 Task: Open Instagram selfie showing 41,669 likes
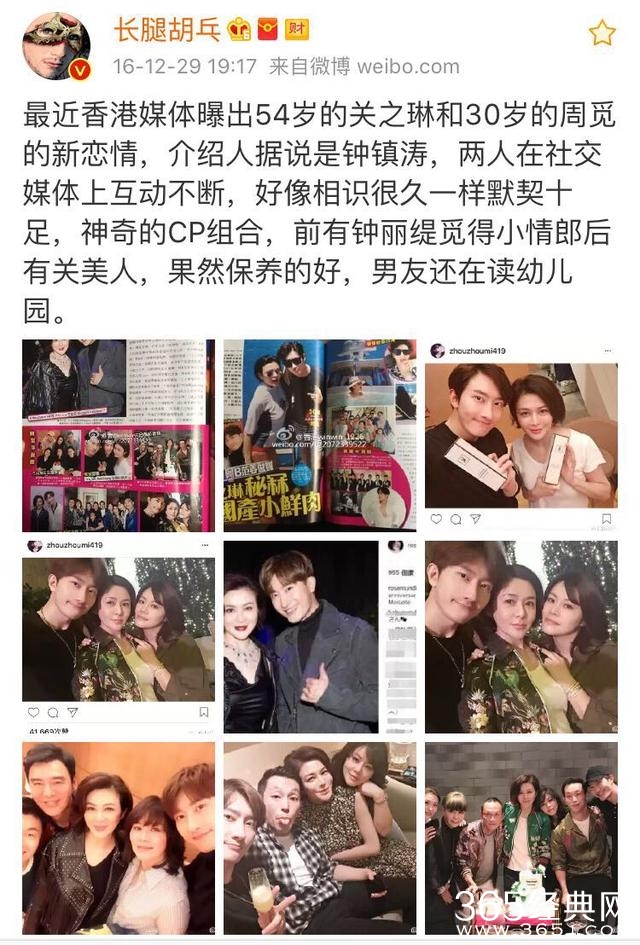click(x=118, y=632)
